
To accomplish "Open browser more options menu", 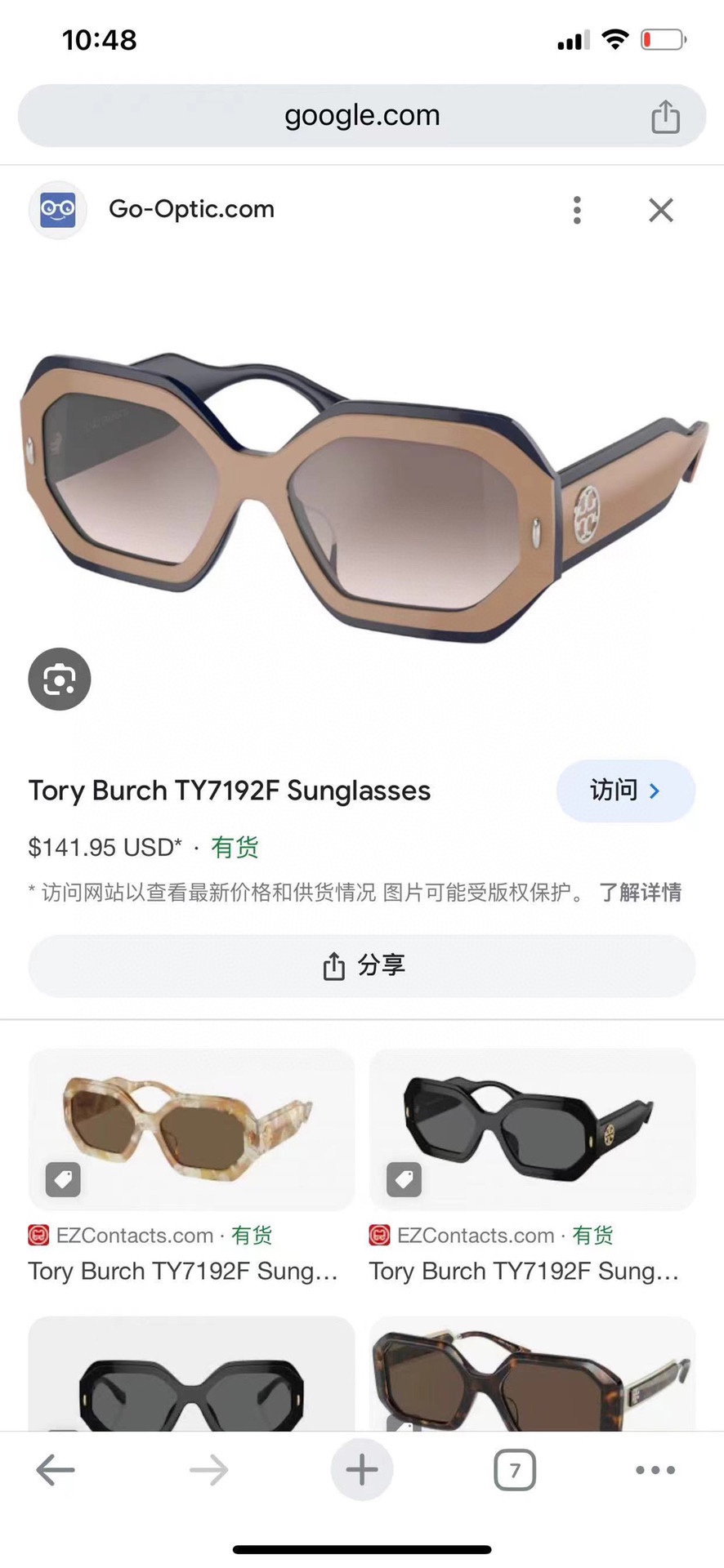I will pyautogui.click(x=655, y=1470).
